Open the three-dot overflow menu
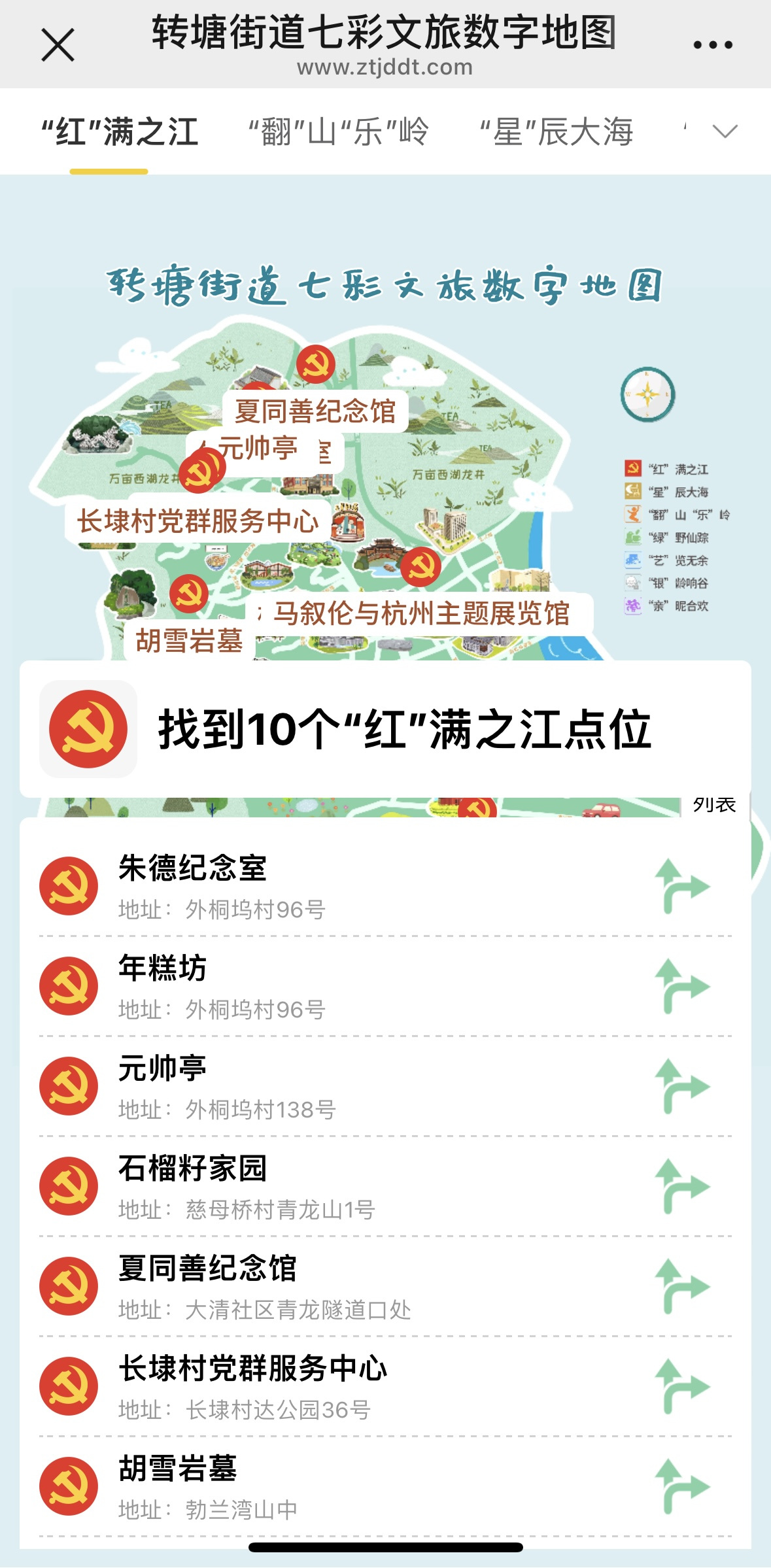This screenshot has height=1568, width=771. pos(713,45)
